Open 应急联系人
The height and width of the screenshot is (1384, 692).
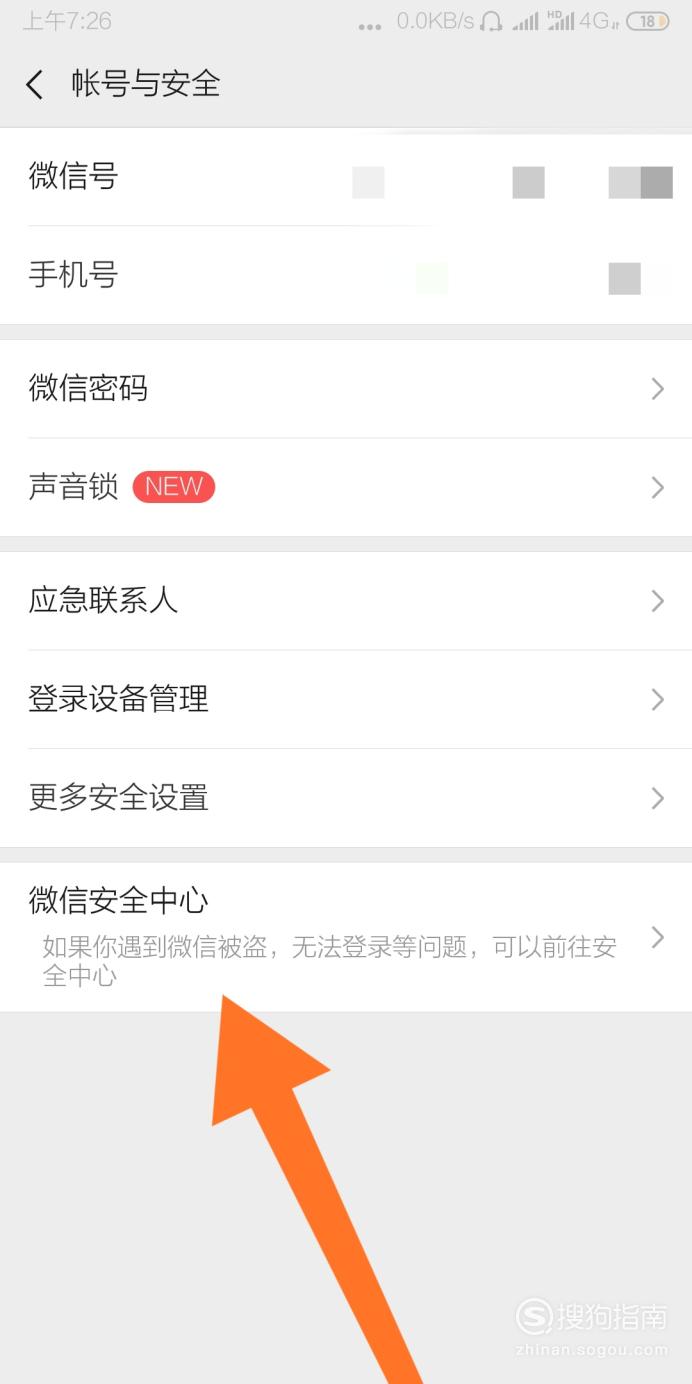point(346,600)
